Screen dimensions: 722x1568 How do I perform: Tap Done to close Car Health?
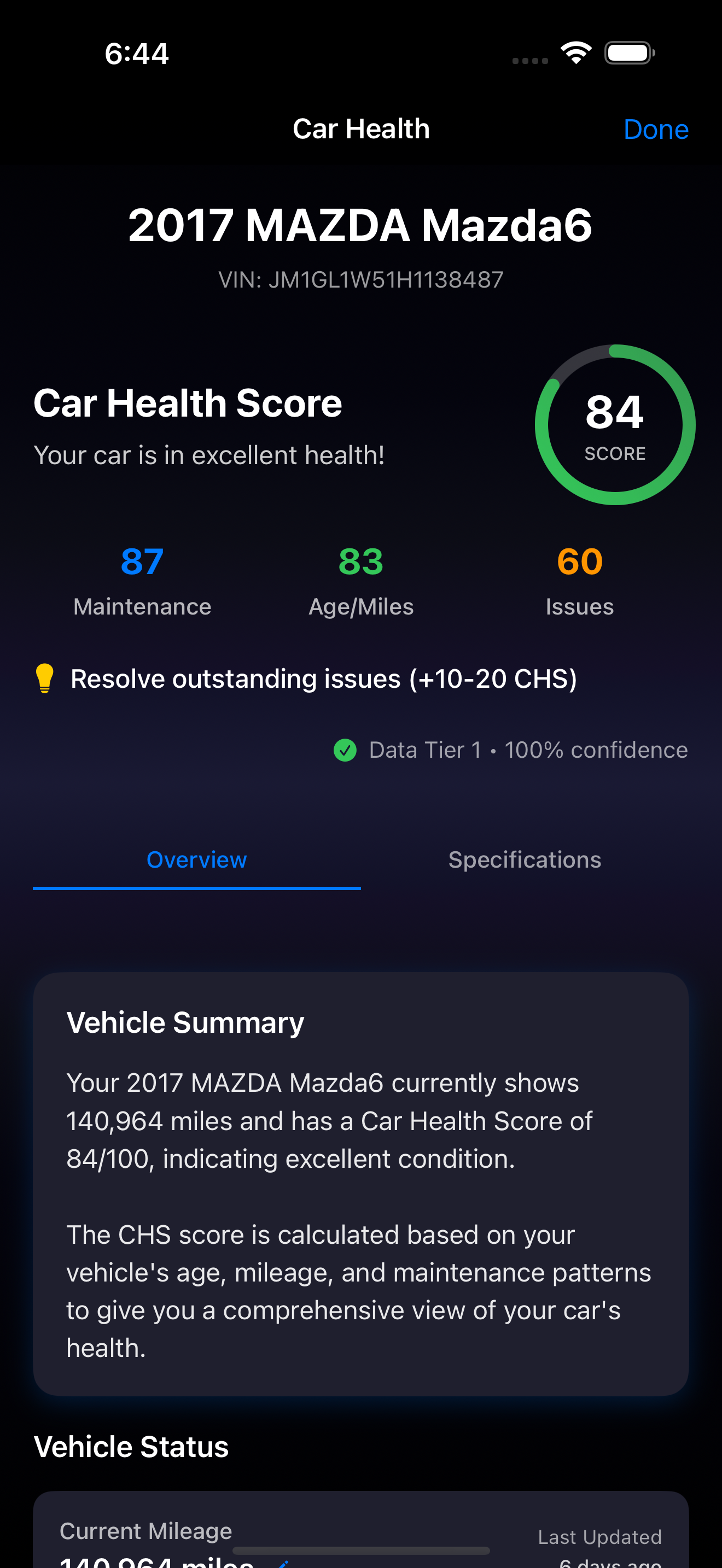tap(656, 128)
